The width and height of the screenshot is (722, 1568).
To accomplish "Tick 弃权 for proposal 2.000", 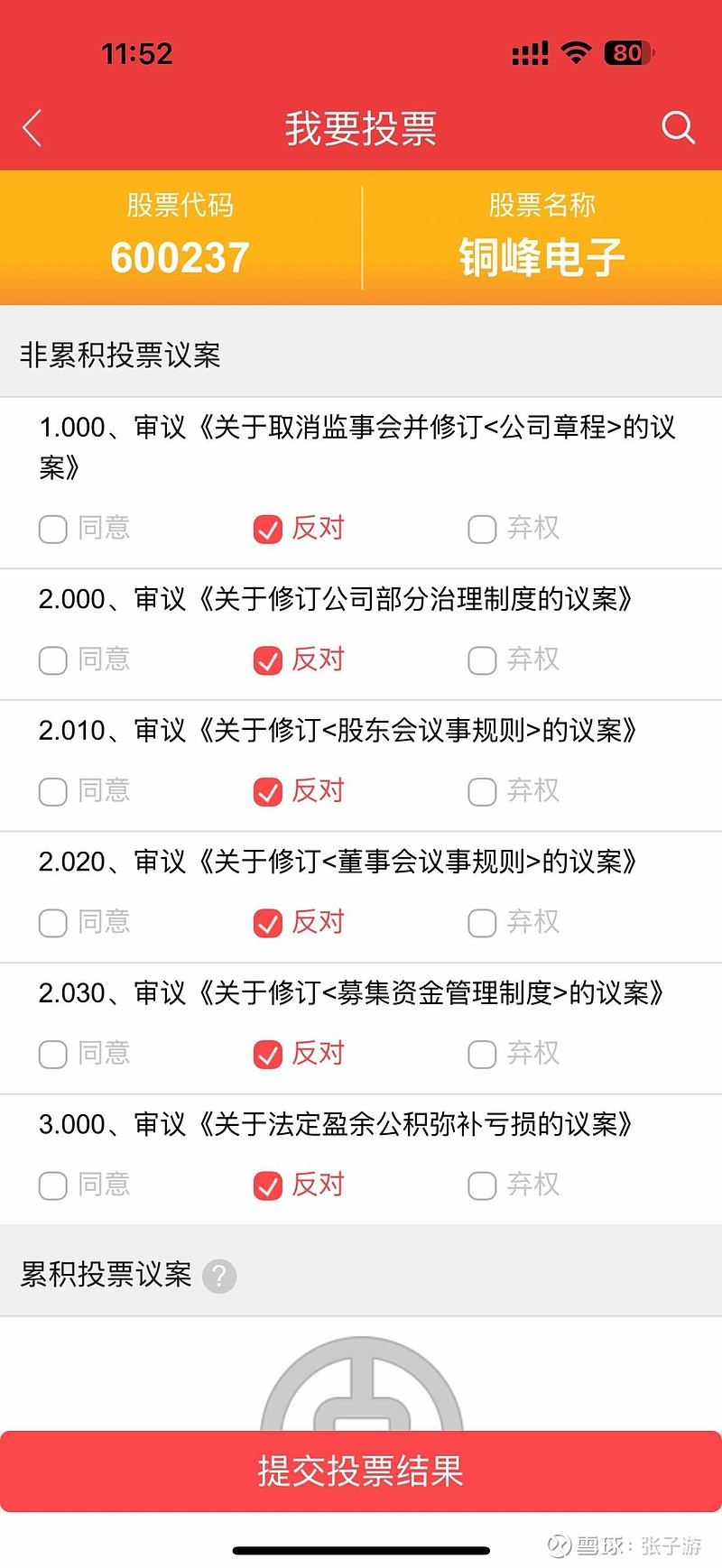I will pos(483,660).
